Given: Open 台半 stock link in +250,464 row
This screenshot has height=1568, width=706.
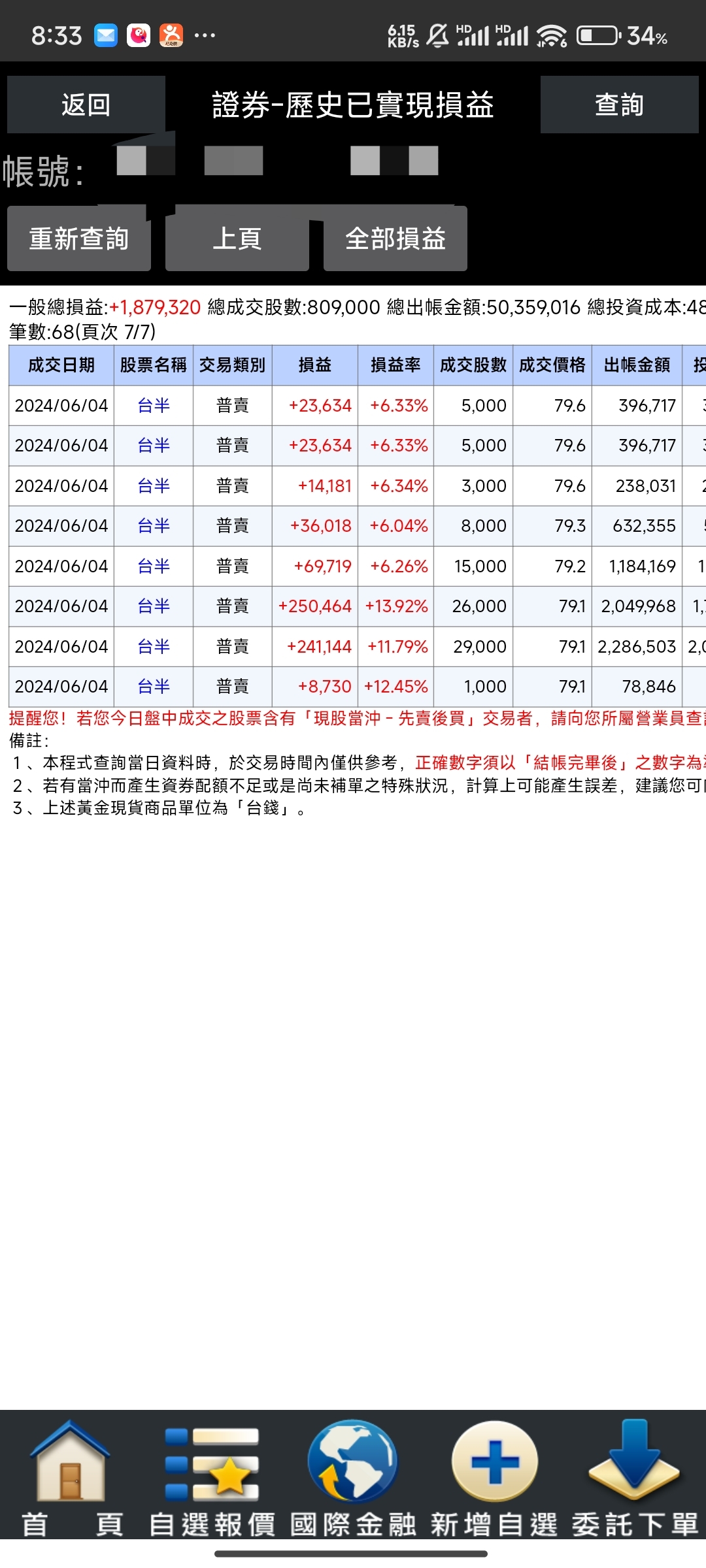Looking at the screenshot, I should click(x=154, y=606).
